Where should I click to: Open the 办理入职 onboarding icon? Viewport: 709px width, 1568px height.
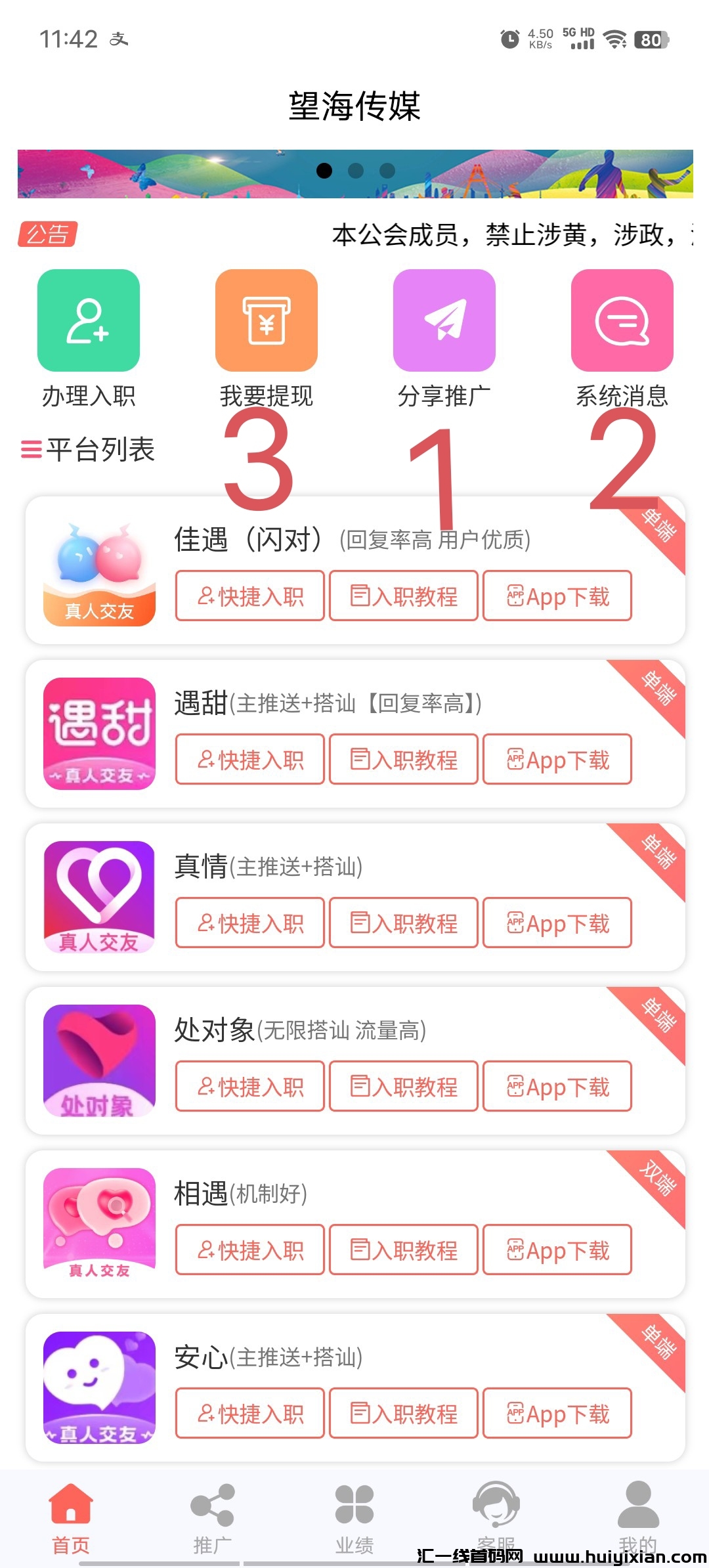(88, 320)
